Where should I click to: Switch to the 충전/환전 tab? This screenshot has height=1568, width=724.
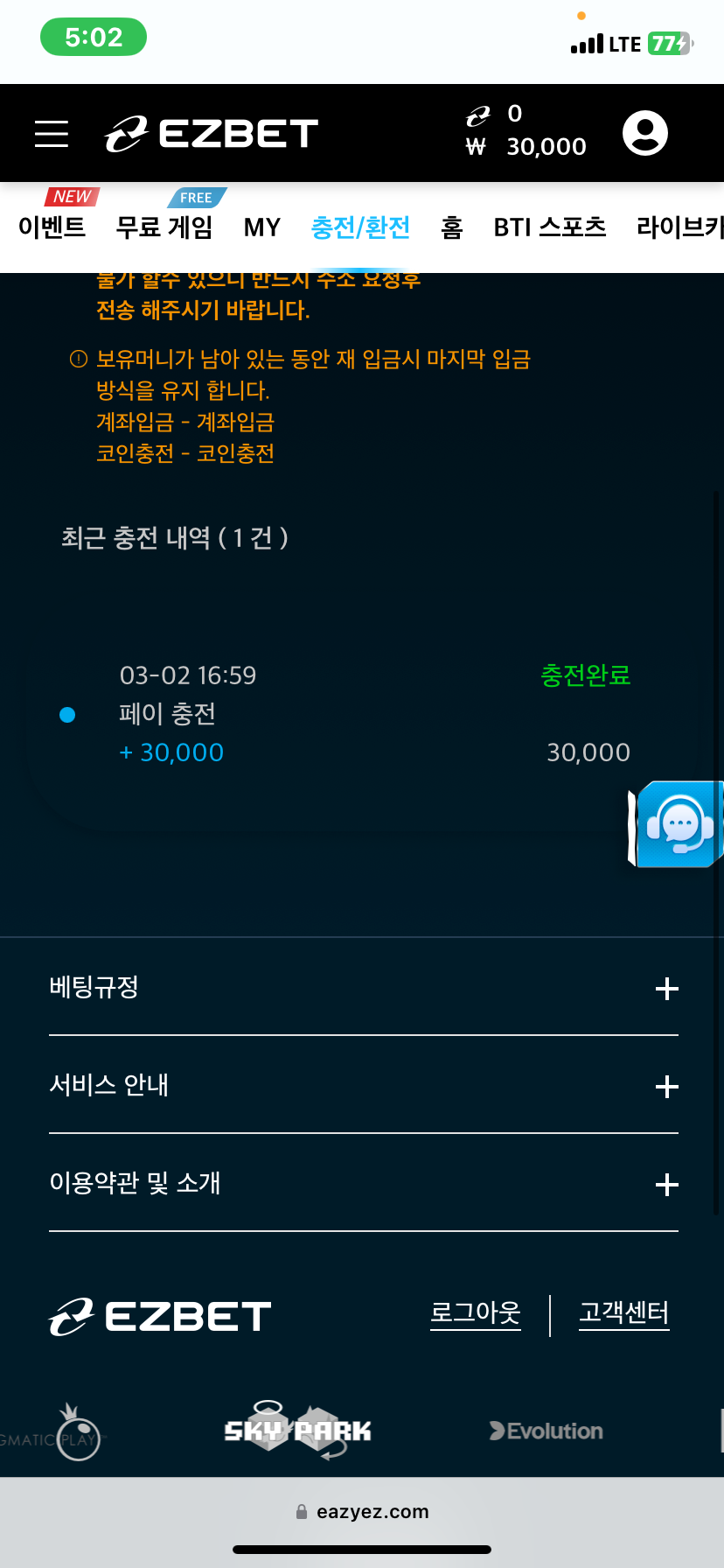[360, 227]
